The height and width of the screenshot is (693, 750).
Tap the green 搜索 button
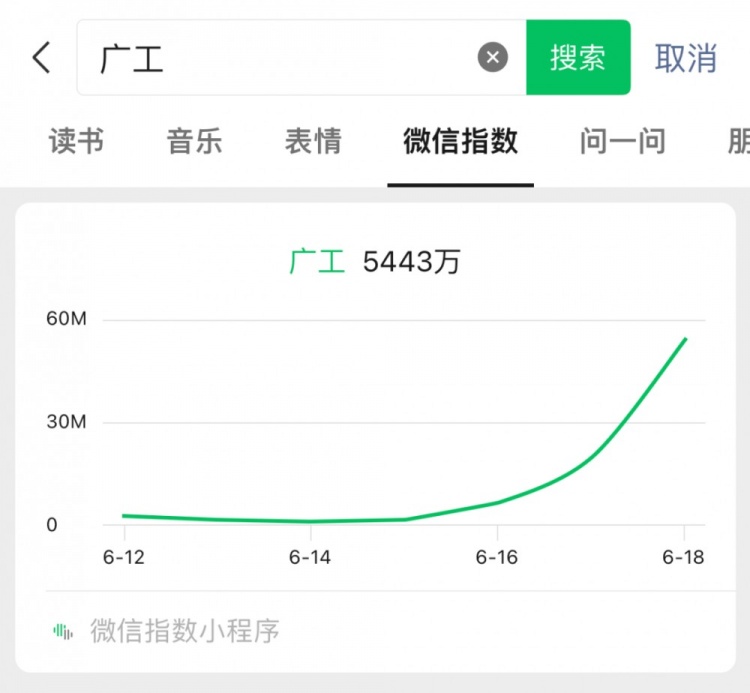[x=578, y=58]
